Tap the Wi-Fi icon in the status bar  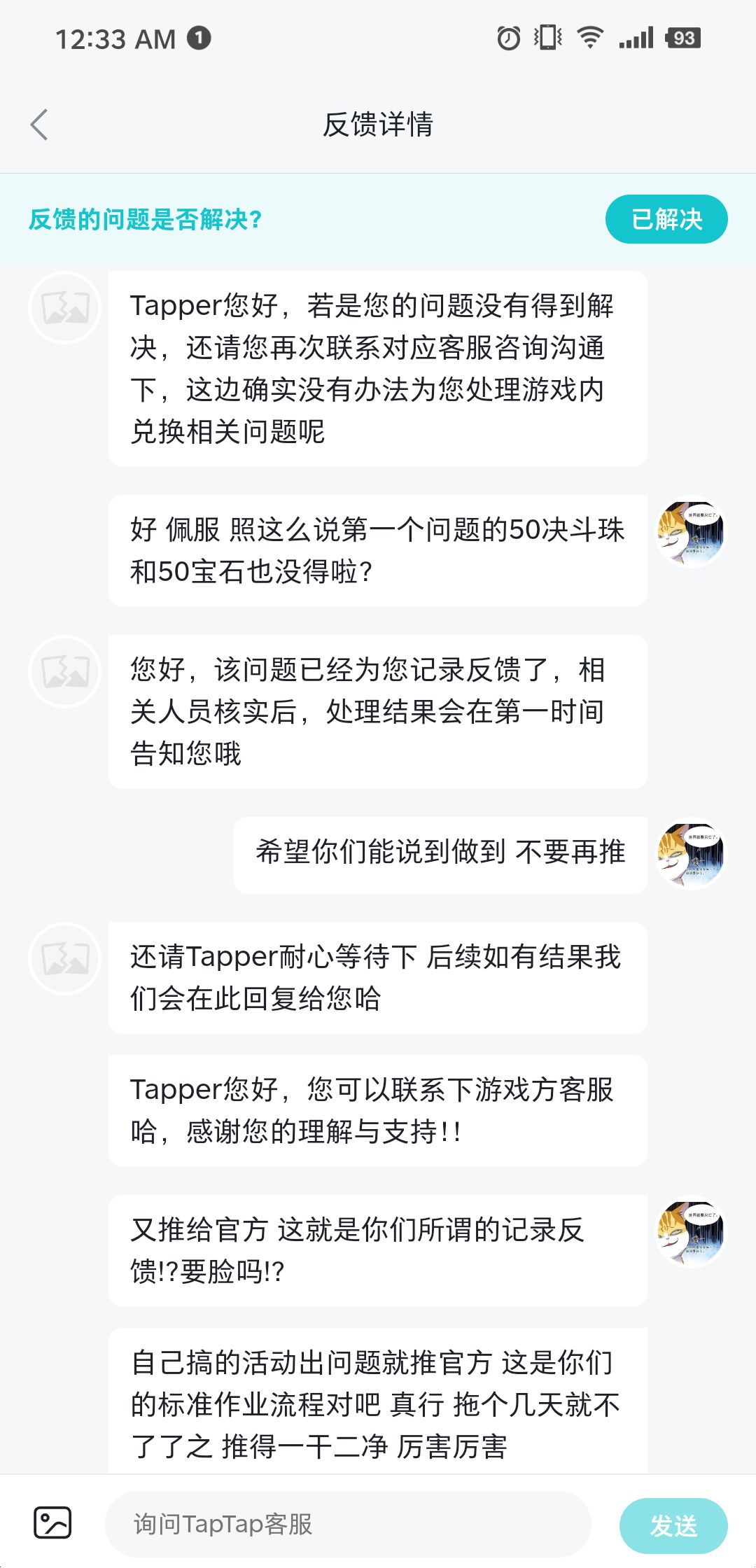(x=590, y=38)
